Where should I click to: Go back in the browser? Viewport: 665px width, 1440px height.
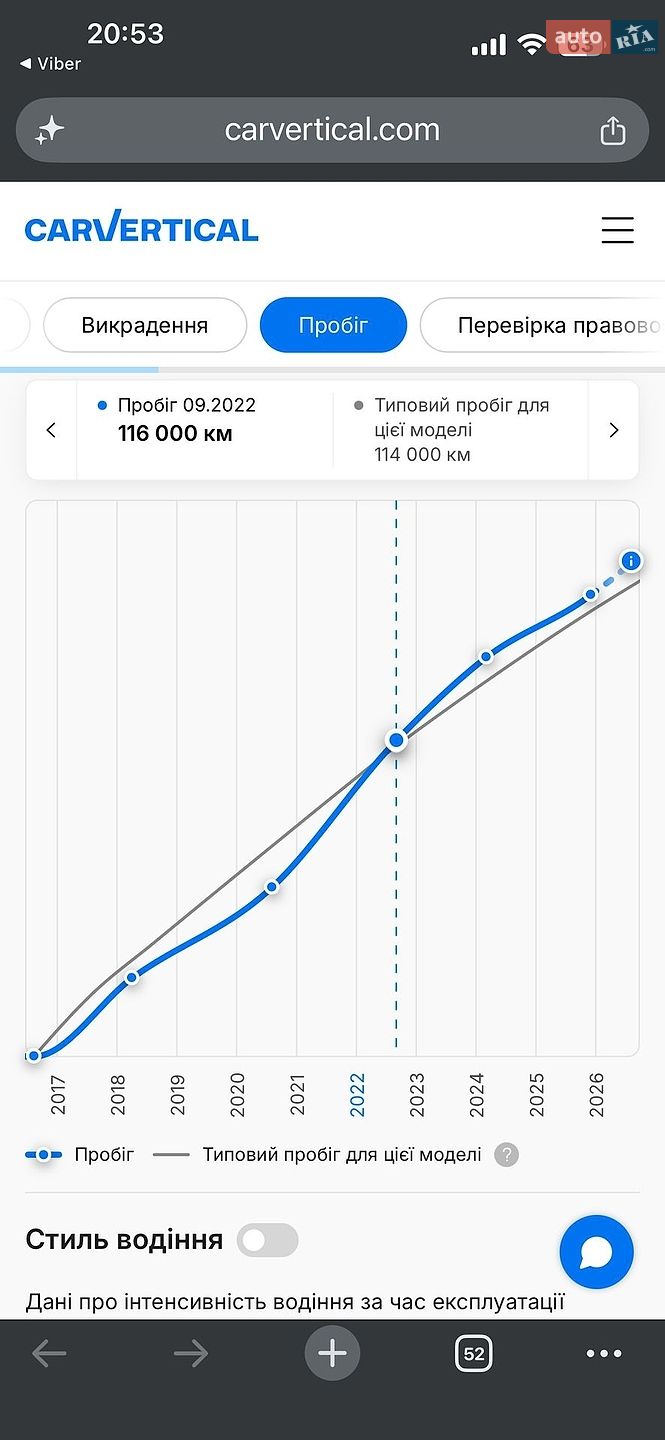49,1354
